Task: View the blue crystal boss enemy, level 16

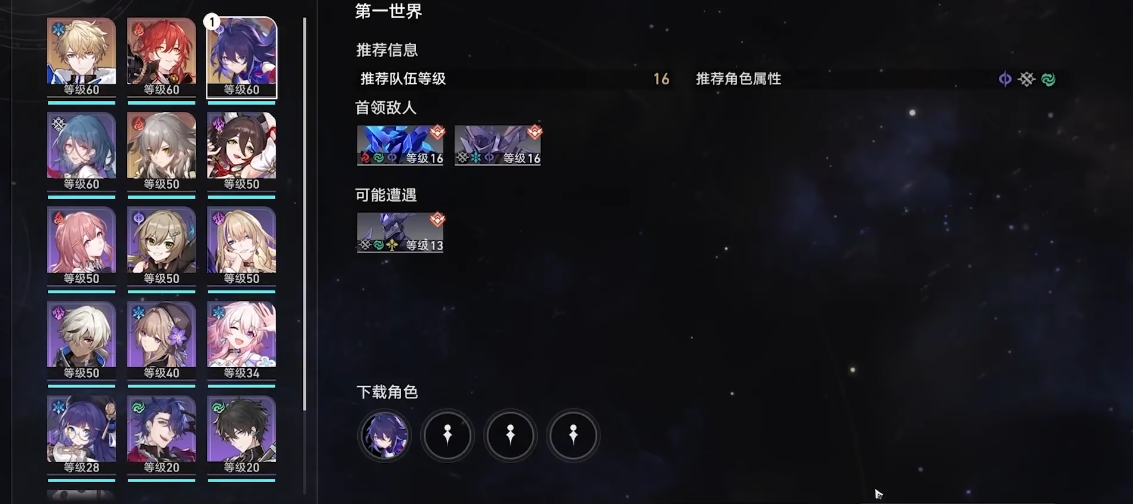Action: [x=400, y=146]
